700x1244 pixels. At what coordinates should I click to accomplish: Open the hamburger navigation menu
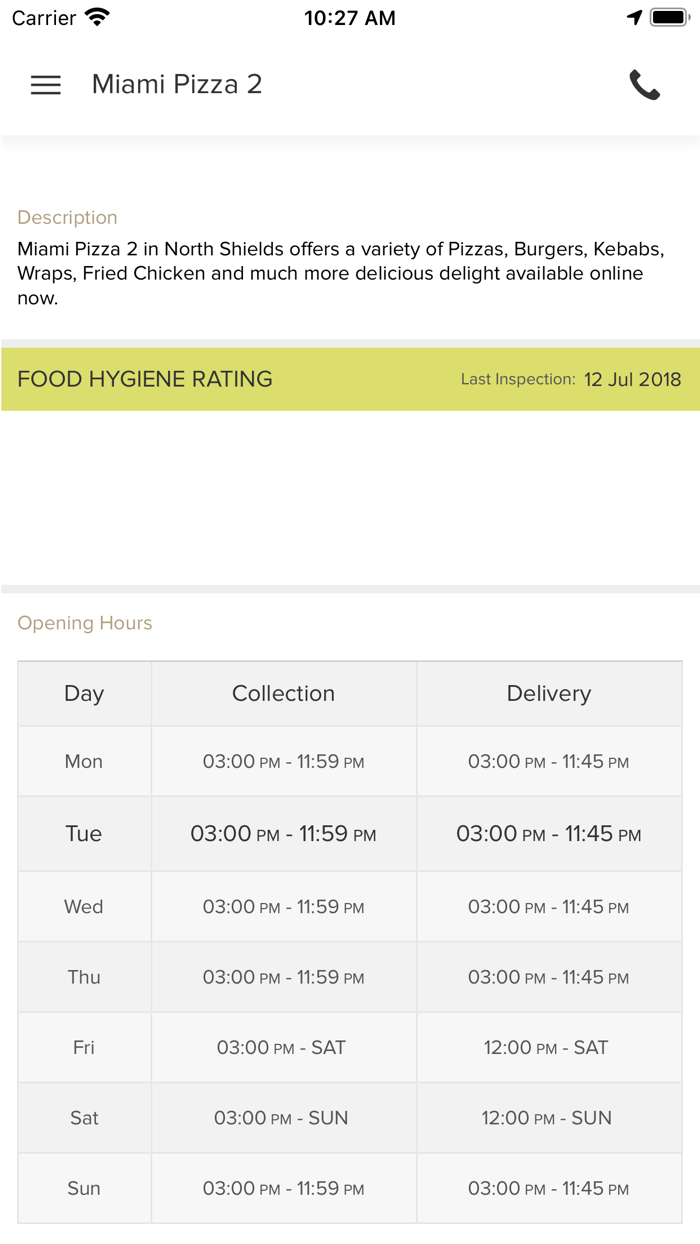(46, 85)
